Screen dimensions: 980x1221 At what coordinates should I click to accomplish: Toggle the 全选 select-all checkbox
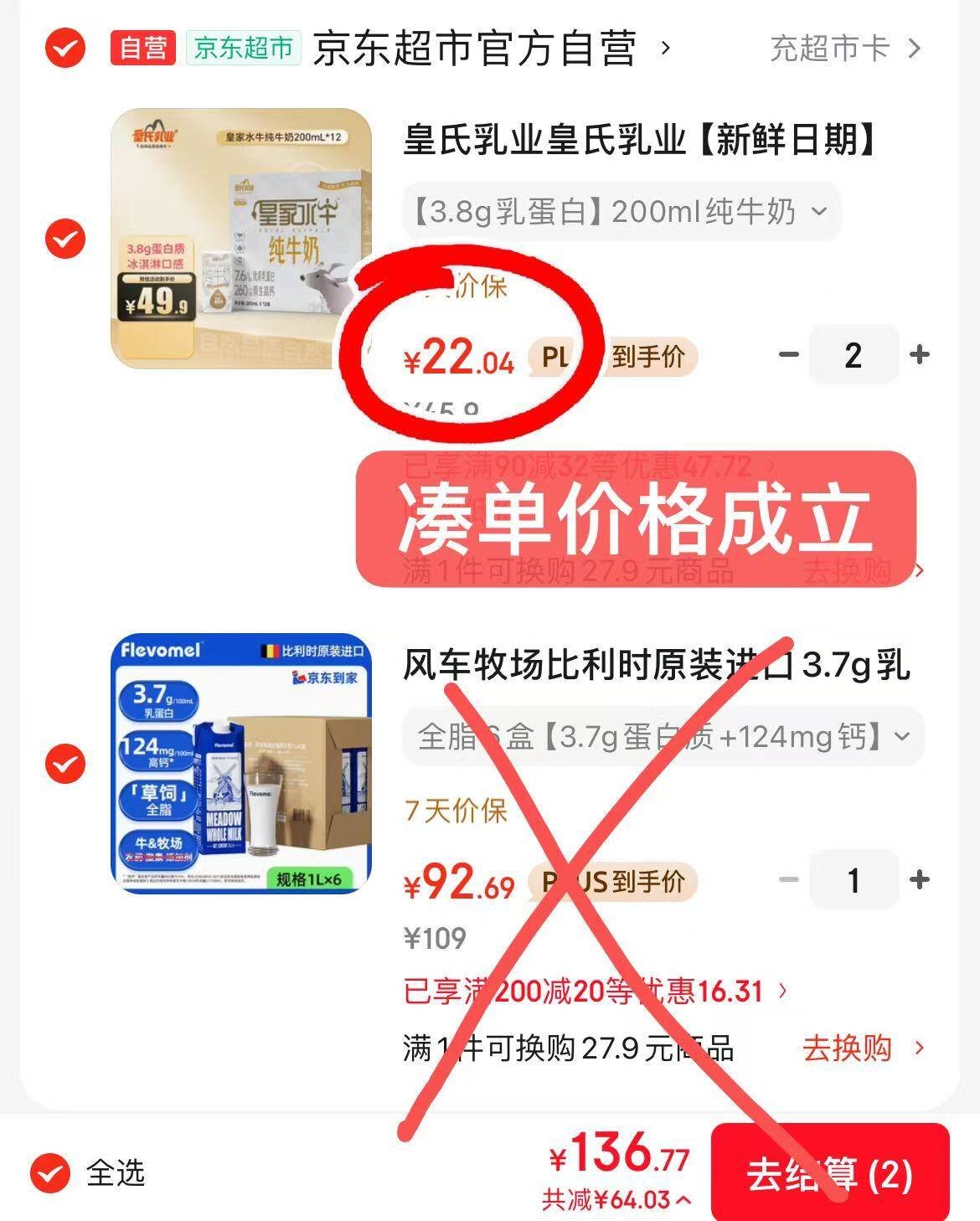50,1172
